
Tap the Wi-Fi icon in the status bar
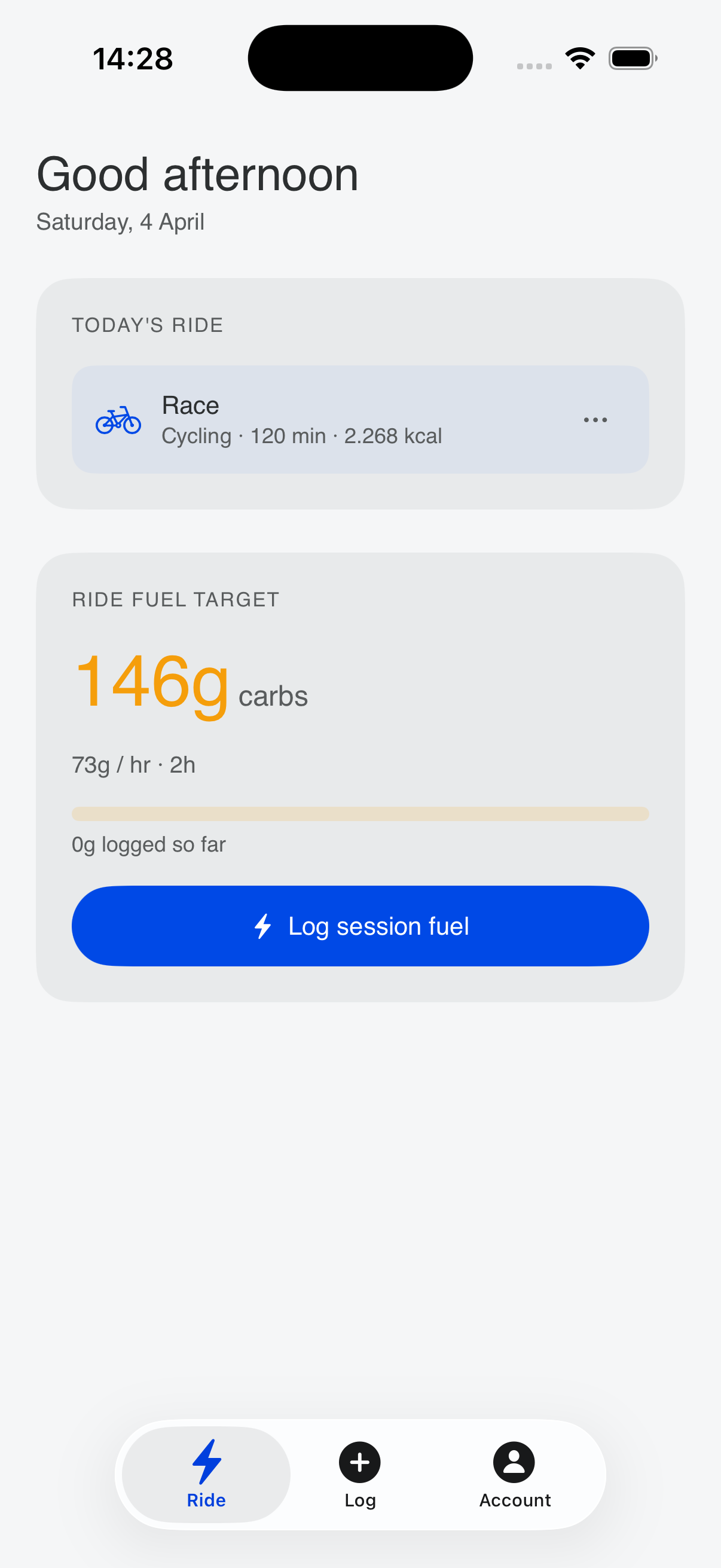[x=579, y=57]
